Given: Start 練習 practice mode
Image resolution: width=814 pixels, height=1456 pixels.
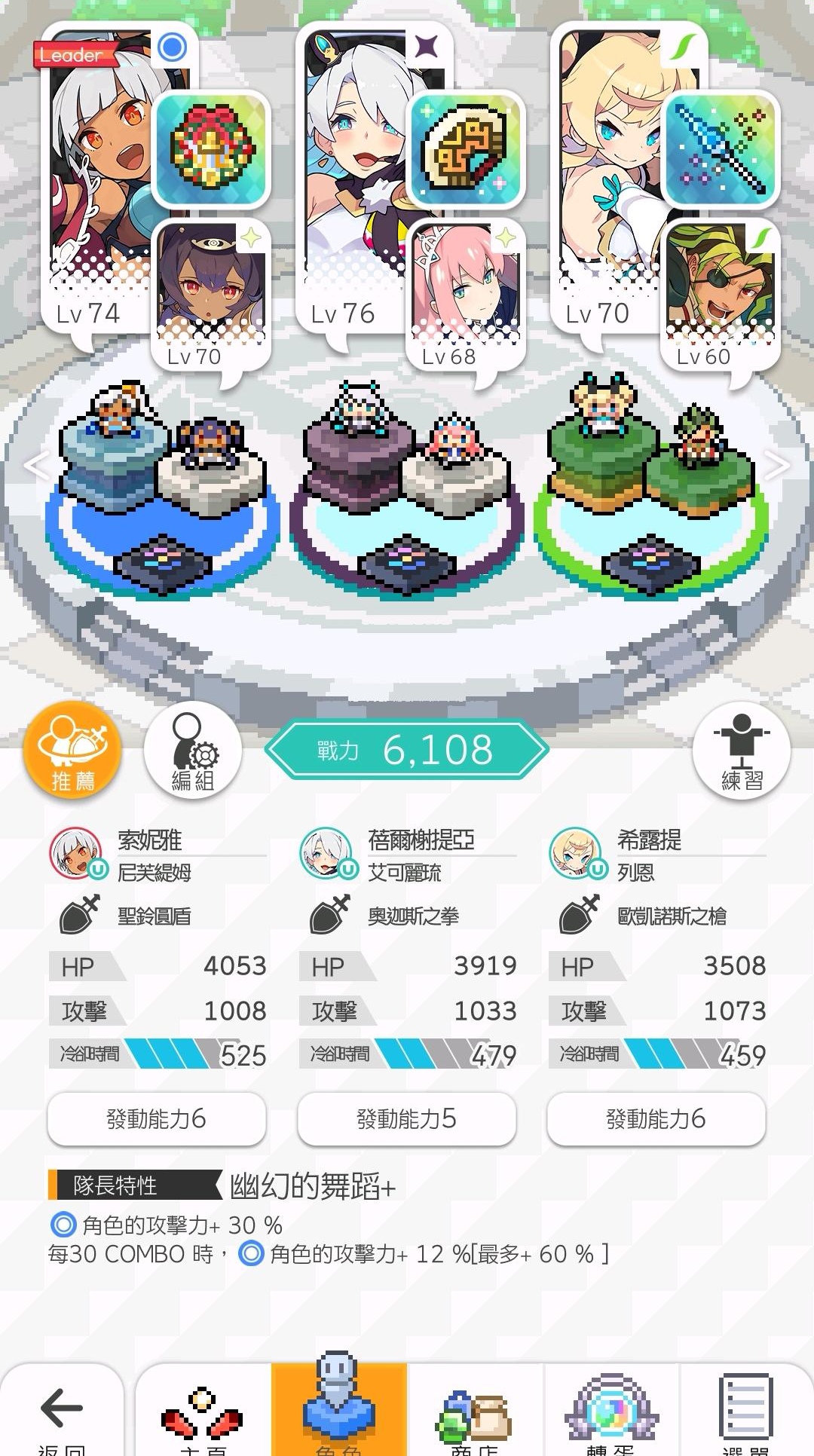Looking at the screenshot, I should [742, 751].
